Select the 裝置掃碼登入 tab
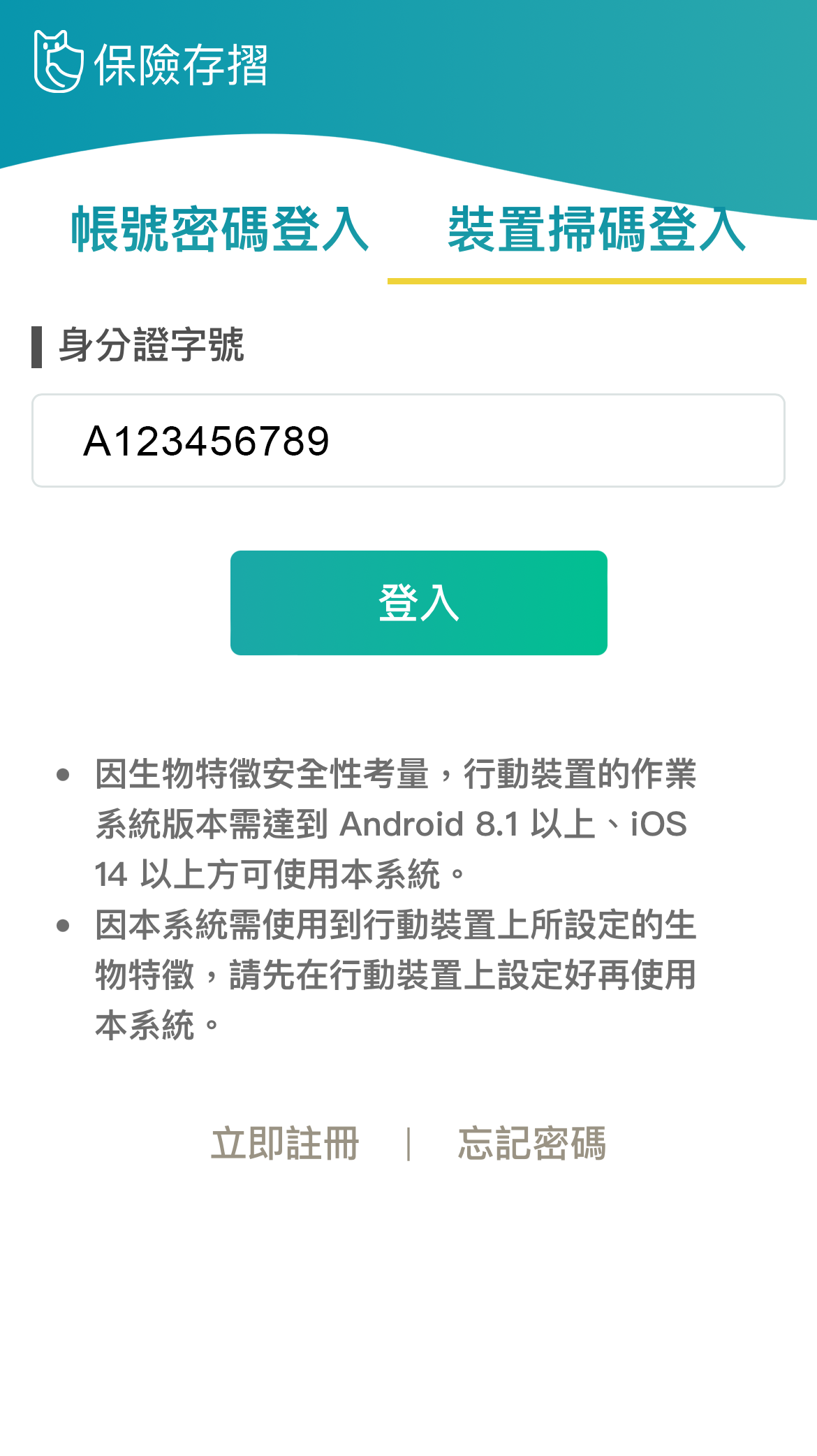 point(597,229)
